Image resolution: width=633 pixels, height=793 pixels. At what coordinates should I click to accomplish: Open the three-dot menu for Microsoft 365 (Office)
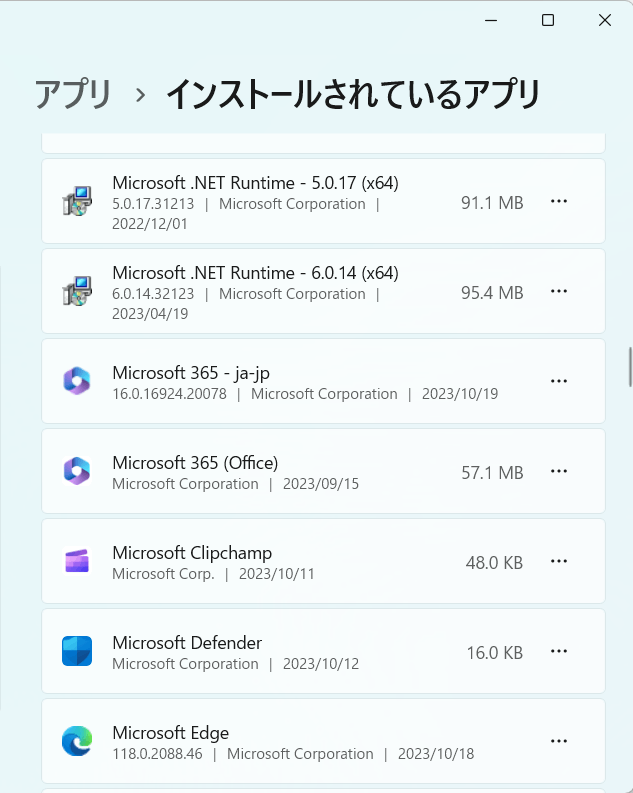click(x=559, y=471)
